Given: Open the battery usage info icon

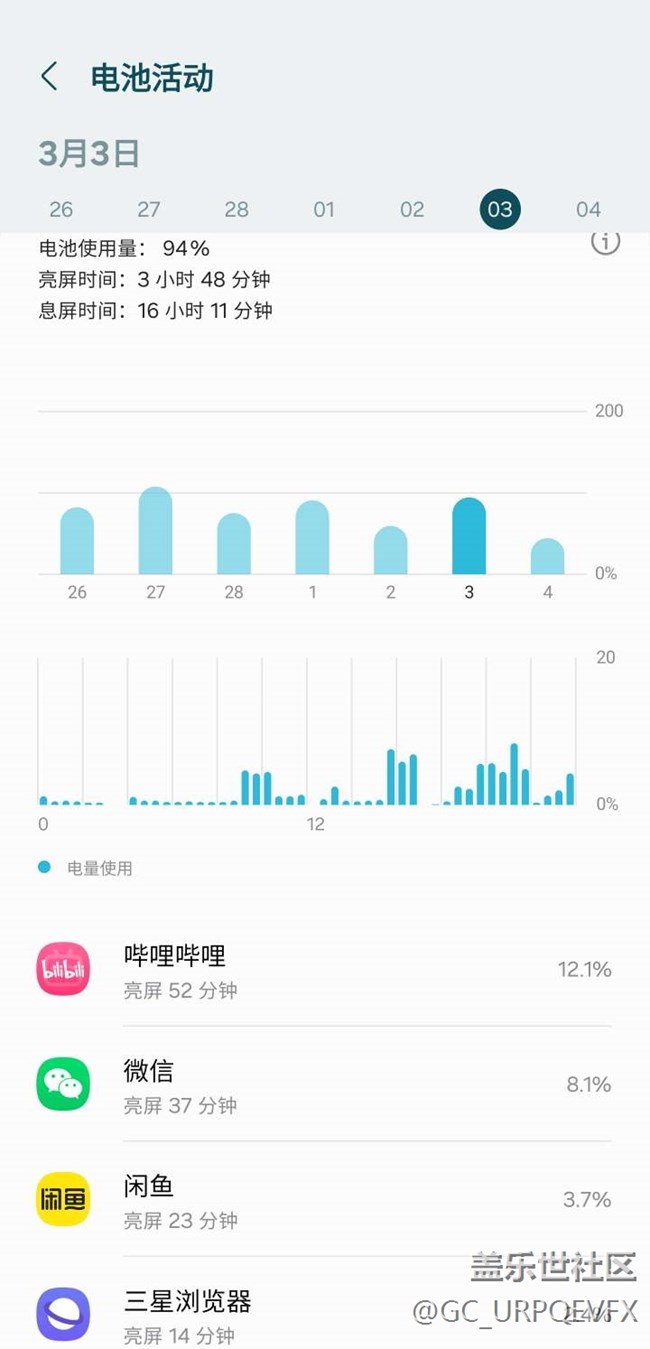Looking at the screenshot, I should 605,242.
